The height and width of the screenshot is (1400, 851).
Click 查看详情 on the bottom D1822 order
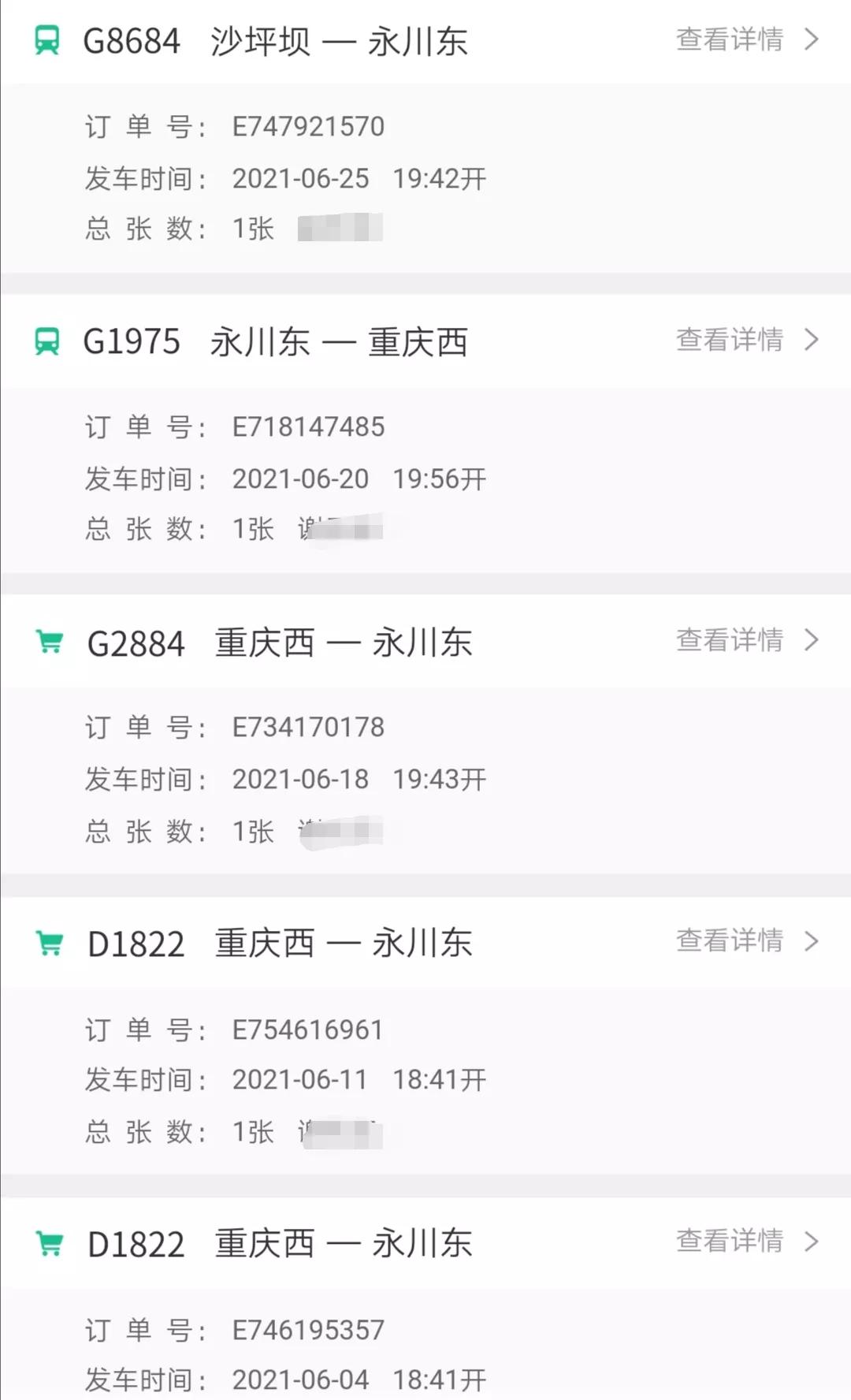pos(729,1243)
